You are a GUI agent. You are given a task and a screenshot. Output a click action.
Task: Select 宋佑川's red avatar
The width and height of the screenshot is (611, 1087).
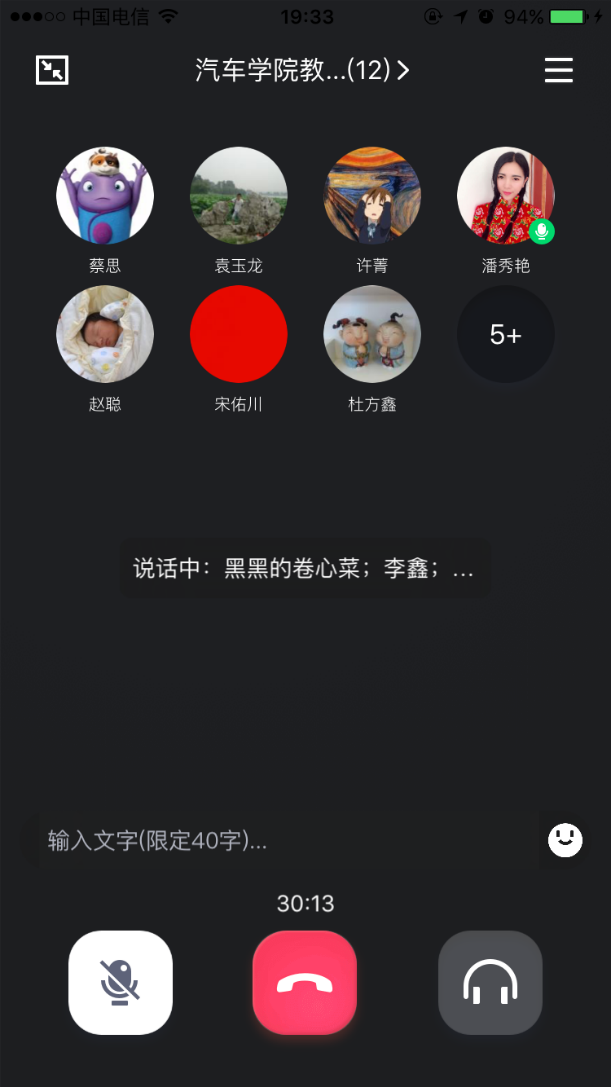pyautogui.click(x=239, y=334)
